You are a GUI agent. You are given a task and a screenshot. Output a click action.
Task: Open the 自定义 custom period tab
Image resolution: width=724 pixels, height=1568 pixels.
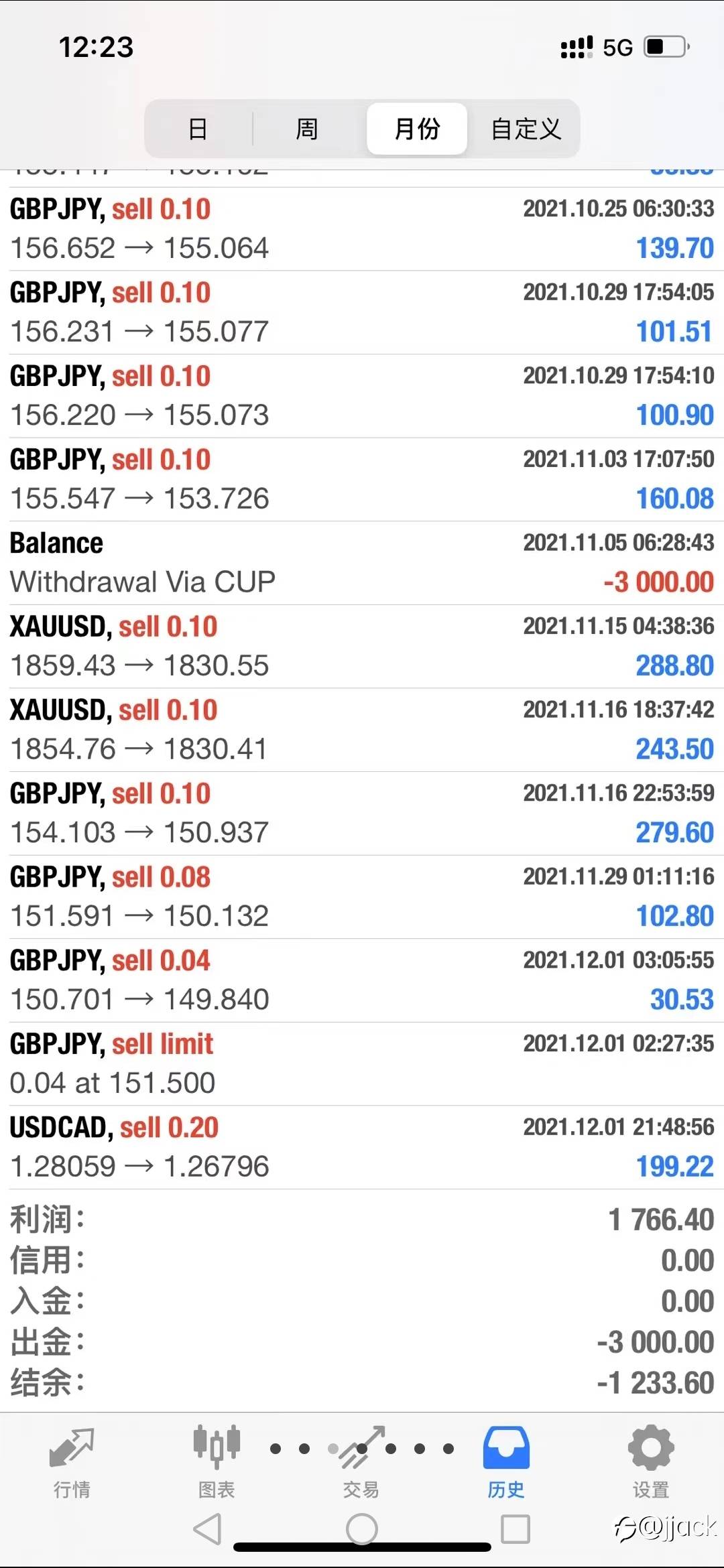[526, 129]
